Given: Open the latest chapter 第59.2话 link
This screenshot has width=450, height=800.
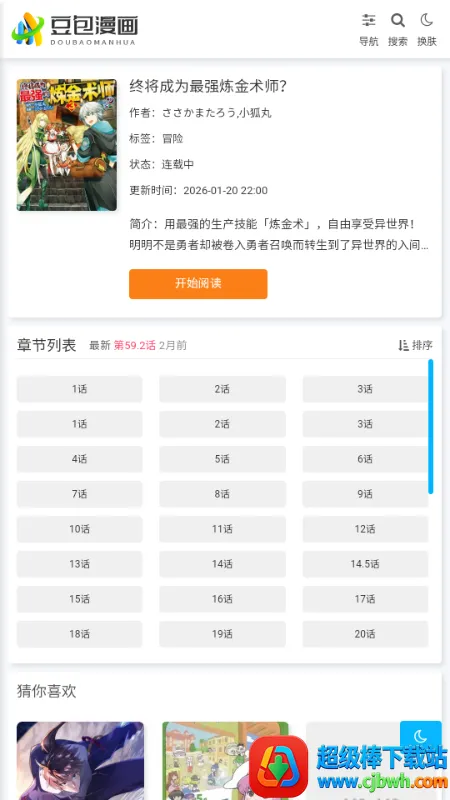Looking at the screenshot, I should click(x=135, y=345).
